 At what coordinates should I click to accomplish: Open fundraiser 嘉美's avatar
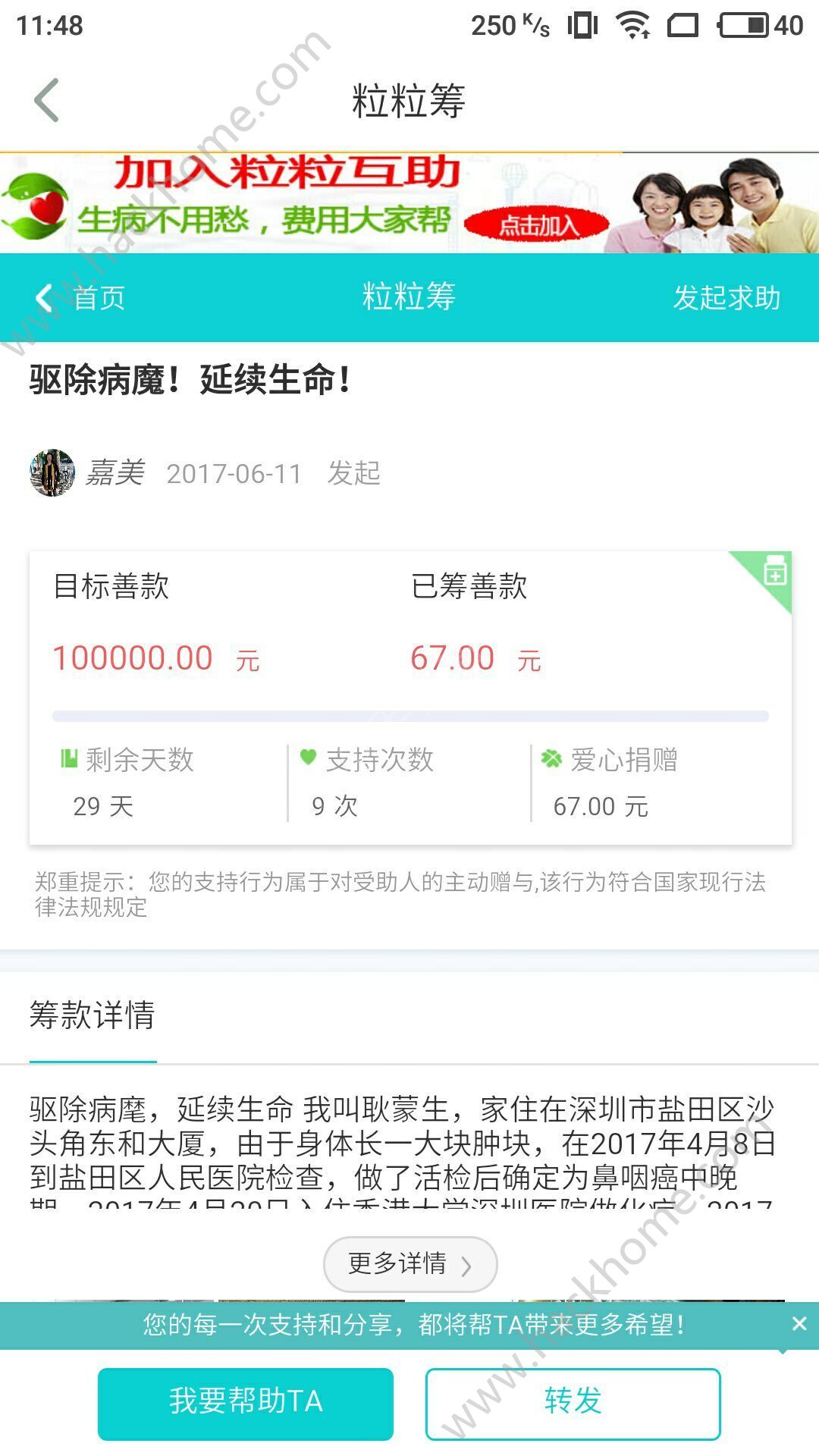tap(52, 472)
